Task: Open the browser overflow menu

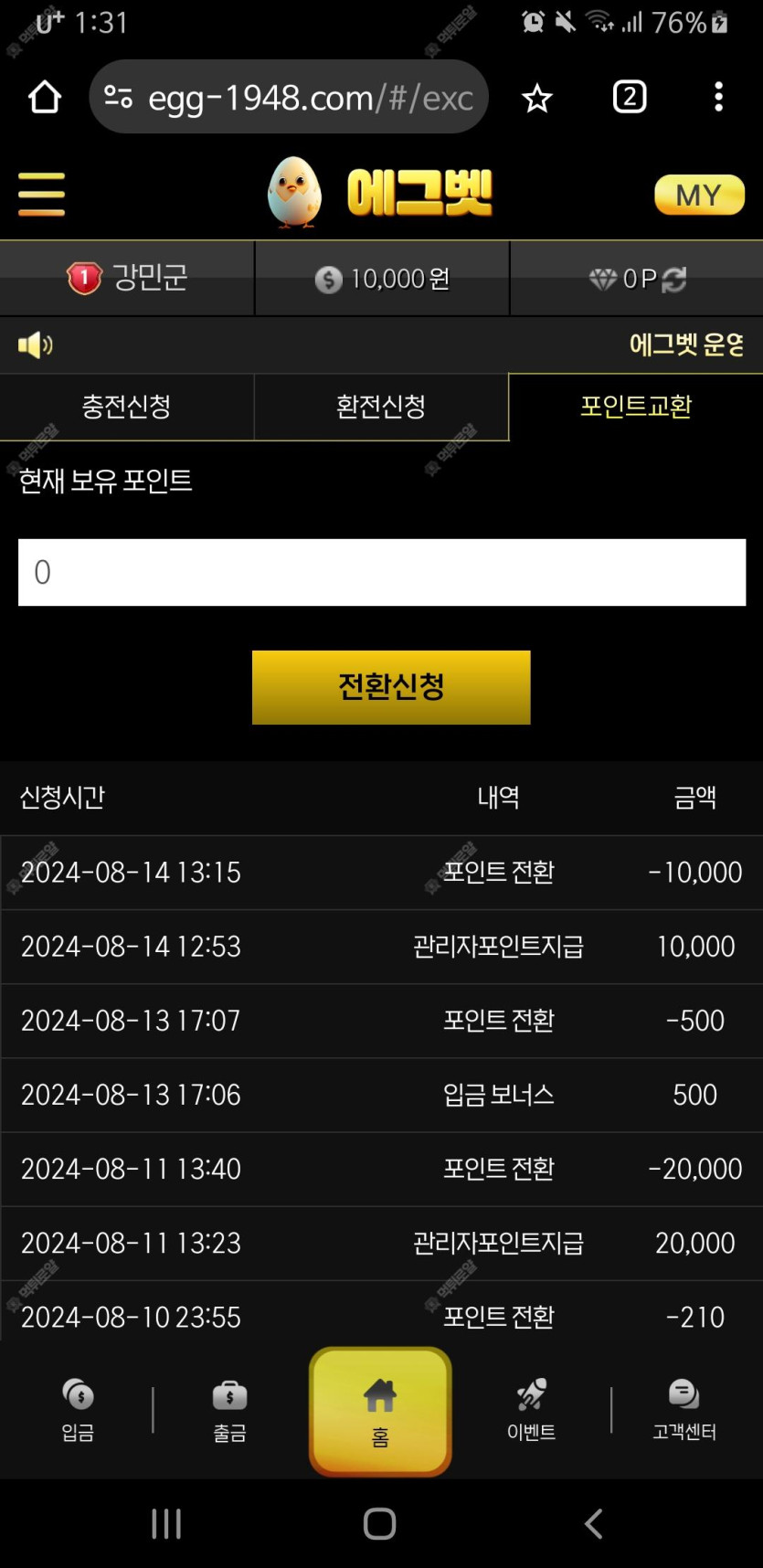Action: pos(718,97)
